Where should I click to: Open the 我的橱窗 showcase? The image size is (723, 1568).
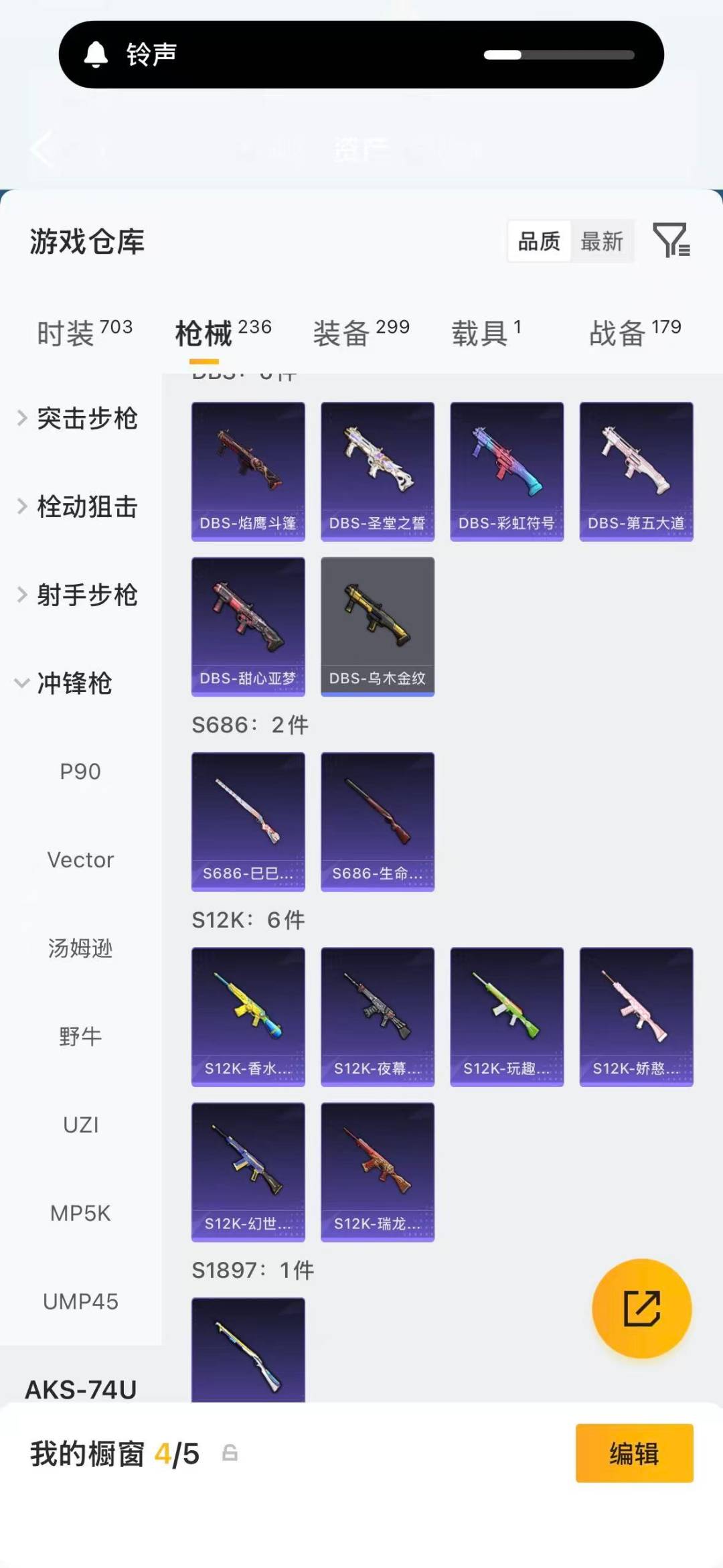coord(87,1455)
